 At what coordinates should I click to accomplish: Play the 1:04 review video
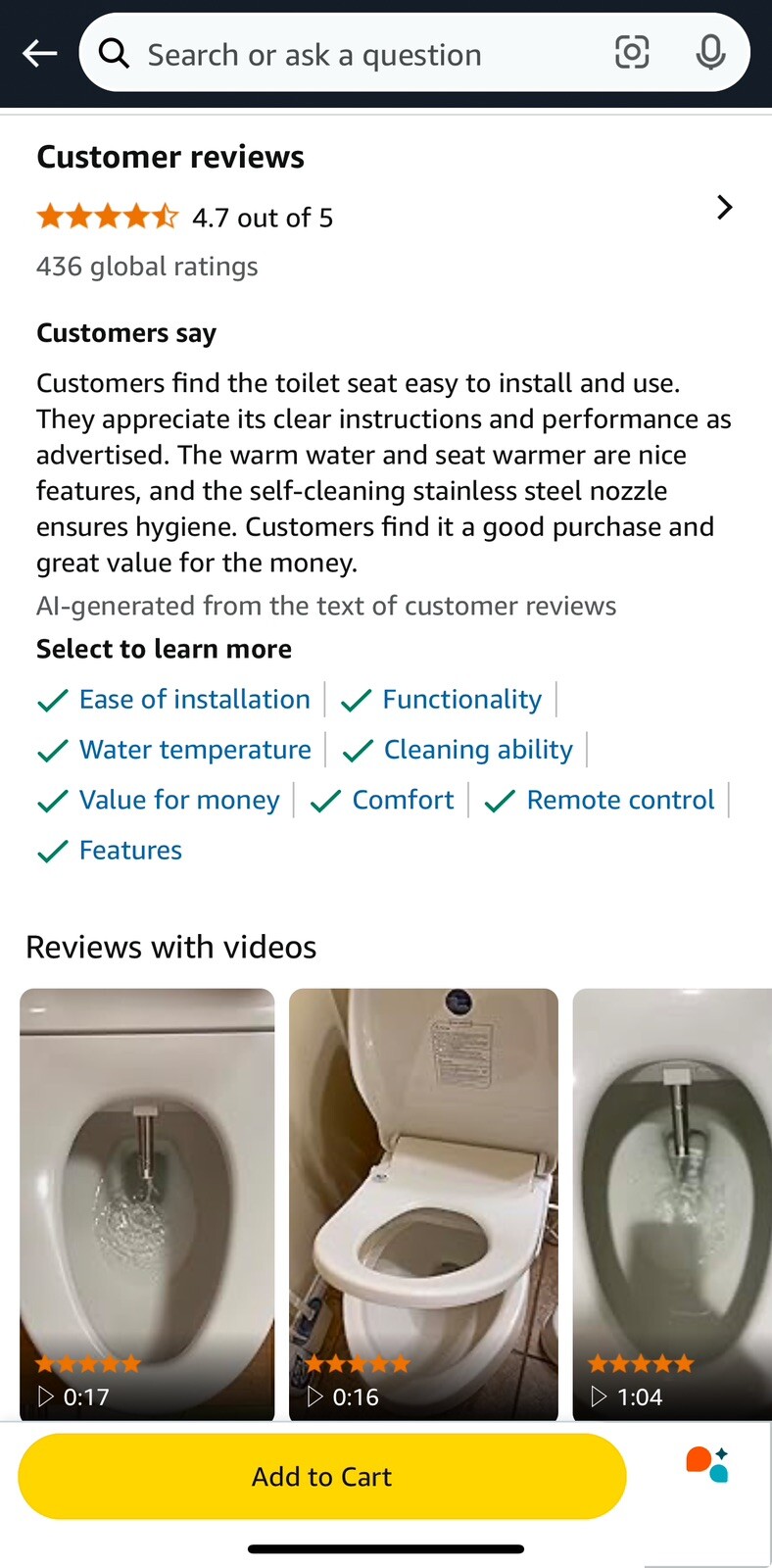672,1203
